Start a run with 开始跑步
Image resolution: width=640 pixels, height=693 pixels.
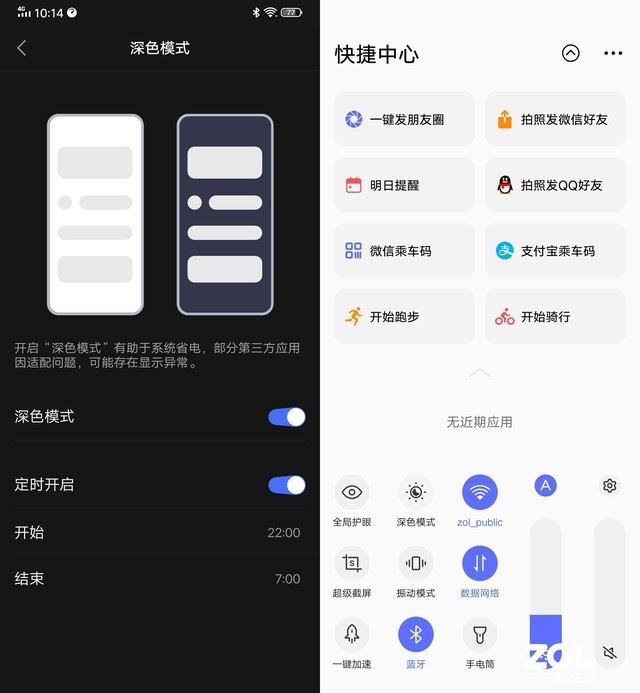(404, 317)
